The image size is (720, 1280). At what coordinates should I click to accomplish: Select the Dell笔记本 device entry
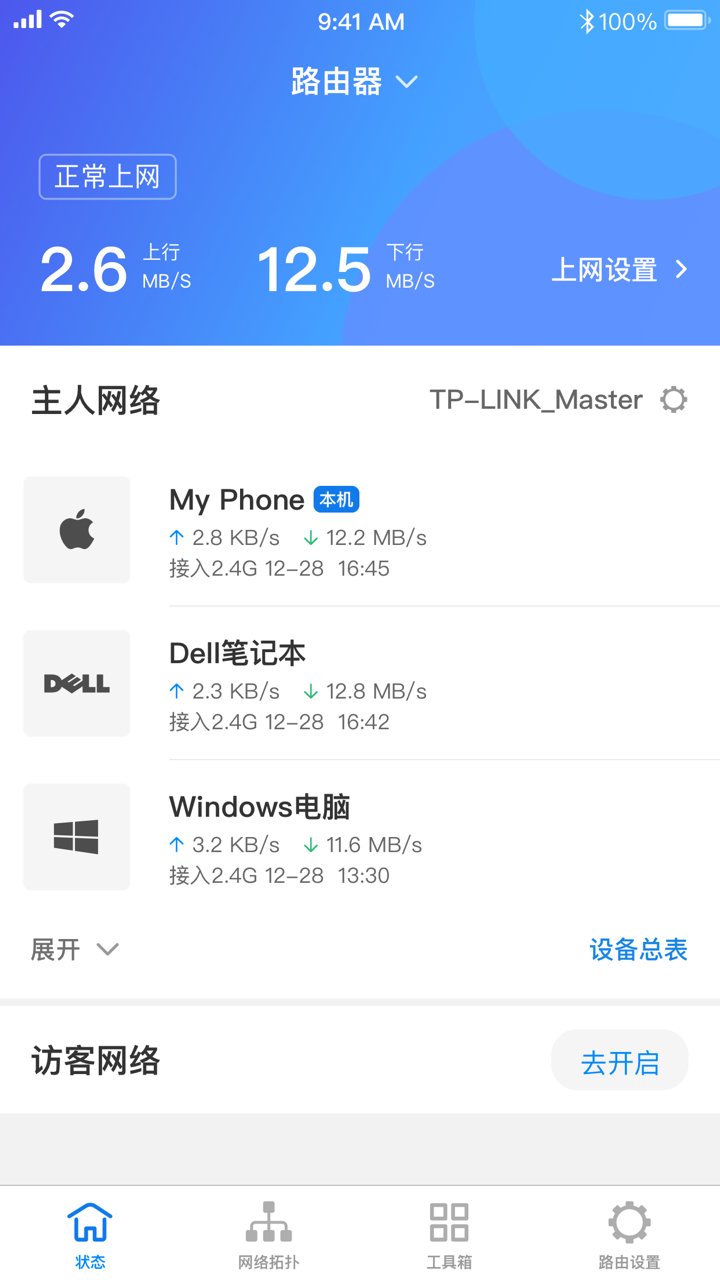click(300, 683)
